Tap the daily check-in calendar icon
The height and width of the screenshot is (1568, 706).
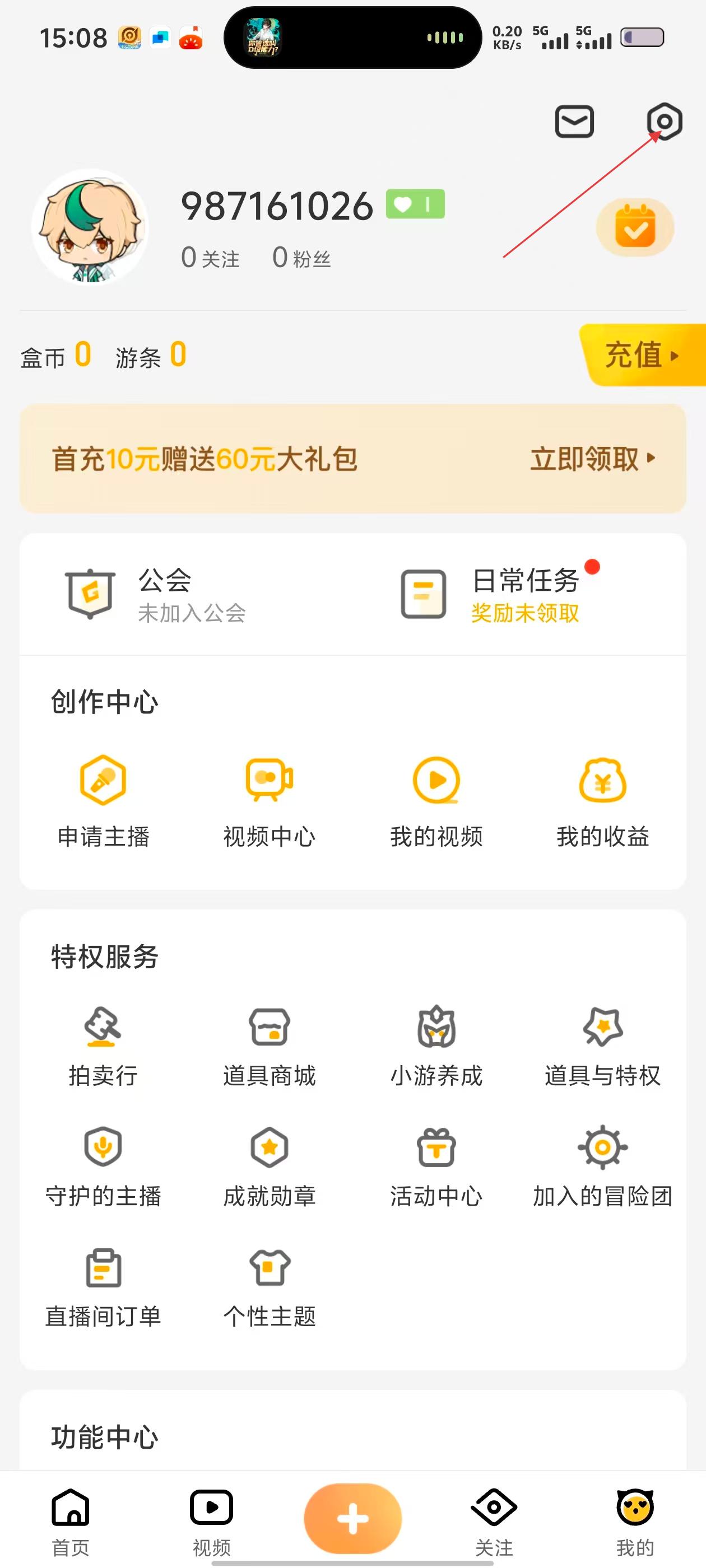(635, 227)
